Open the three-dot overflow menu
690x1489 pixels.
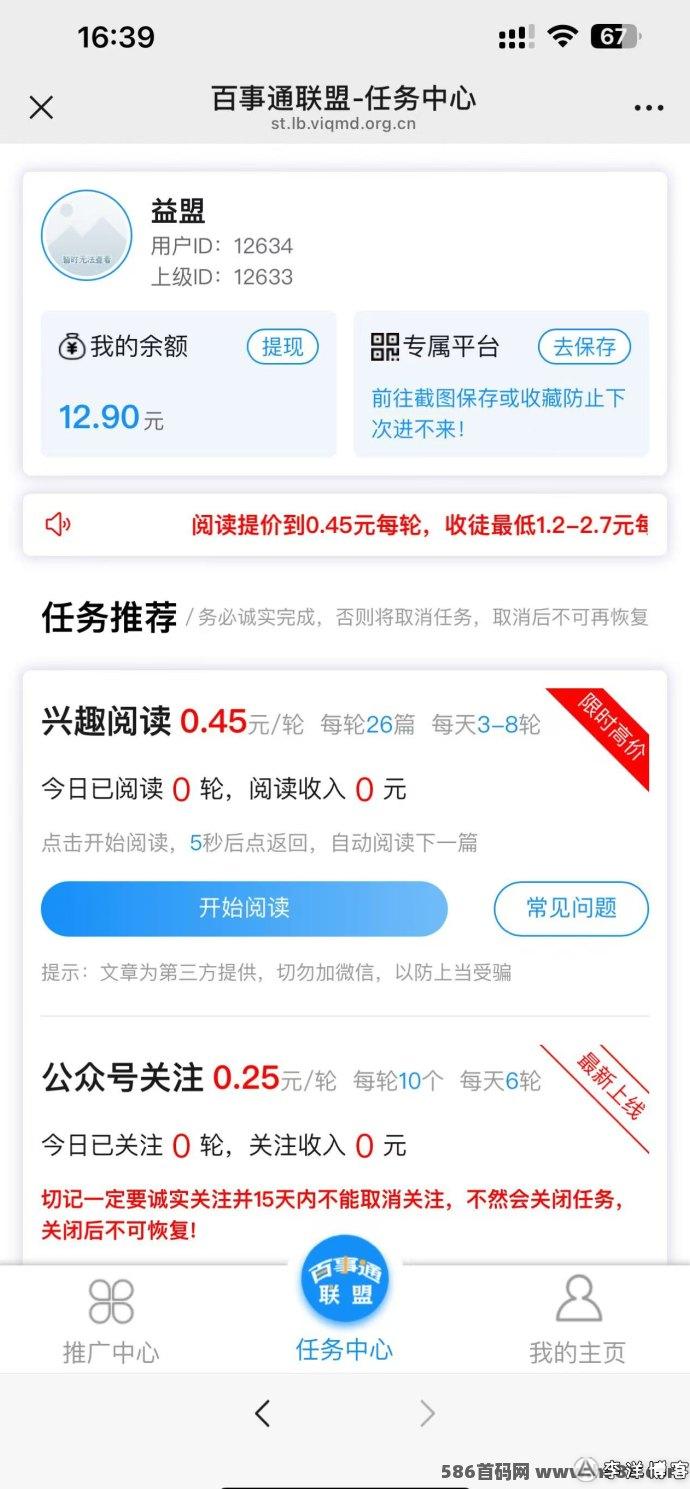pyautogui.click(x=649, y=108)
